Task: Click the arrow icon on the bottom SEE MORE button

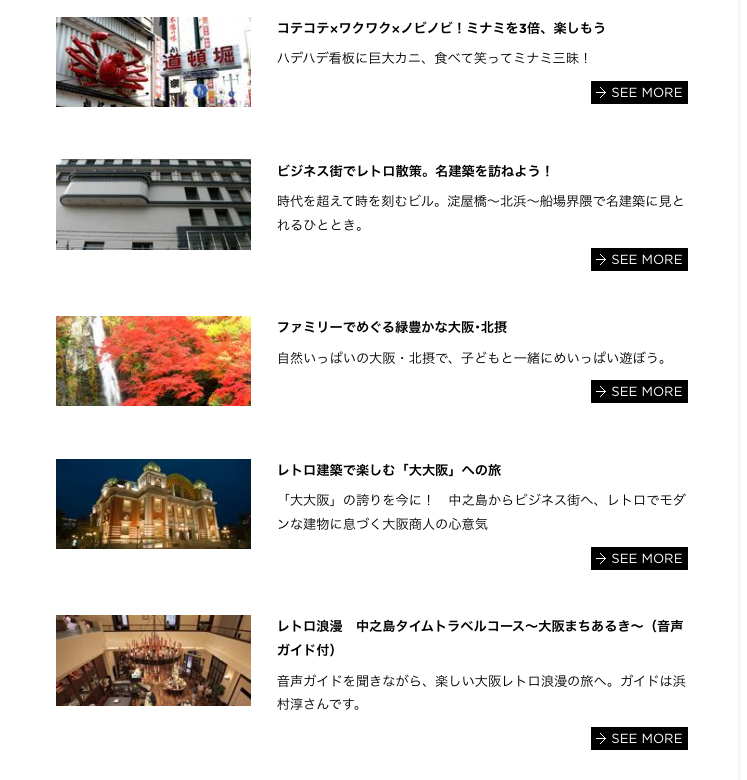Action: click(600, 738)
